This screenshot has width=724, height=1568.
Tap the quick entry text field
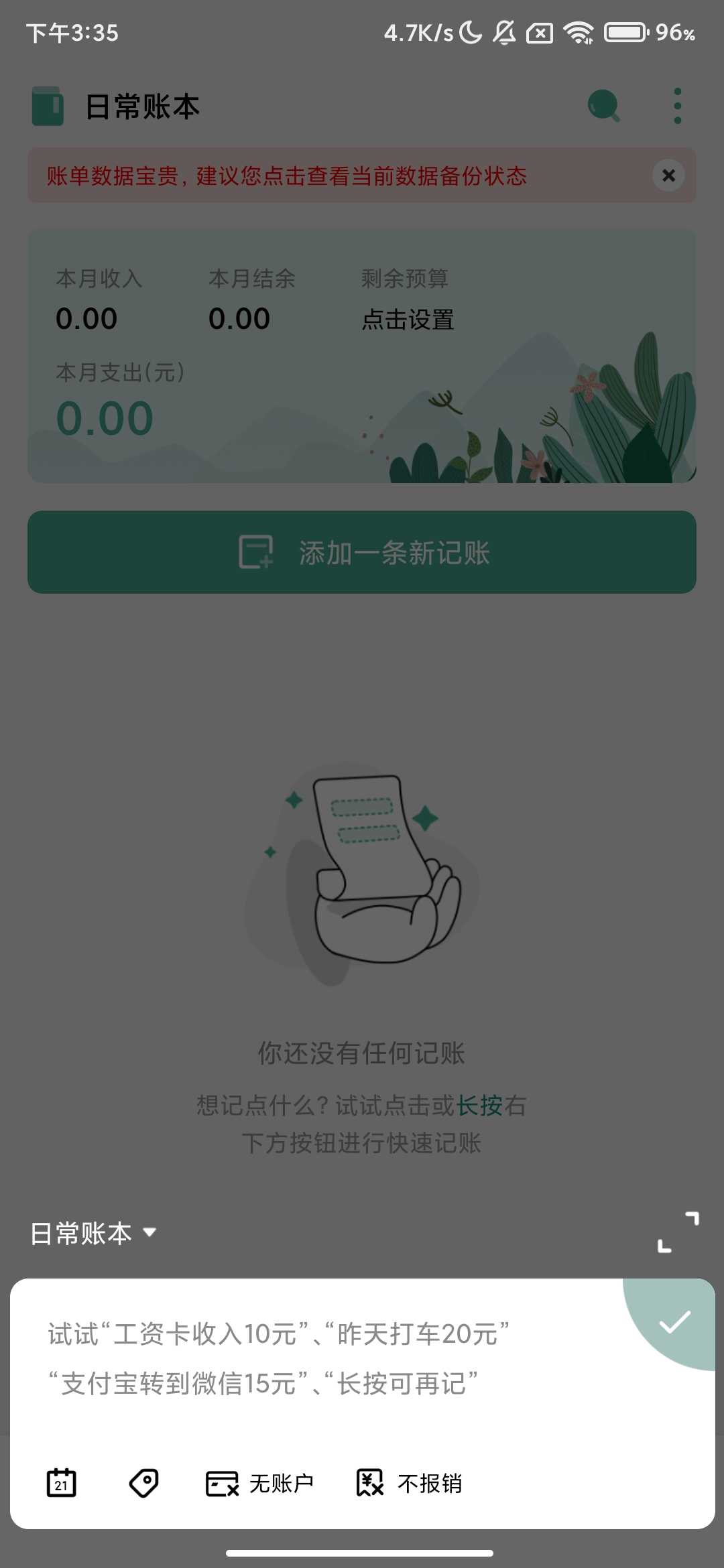point(322,1360)
